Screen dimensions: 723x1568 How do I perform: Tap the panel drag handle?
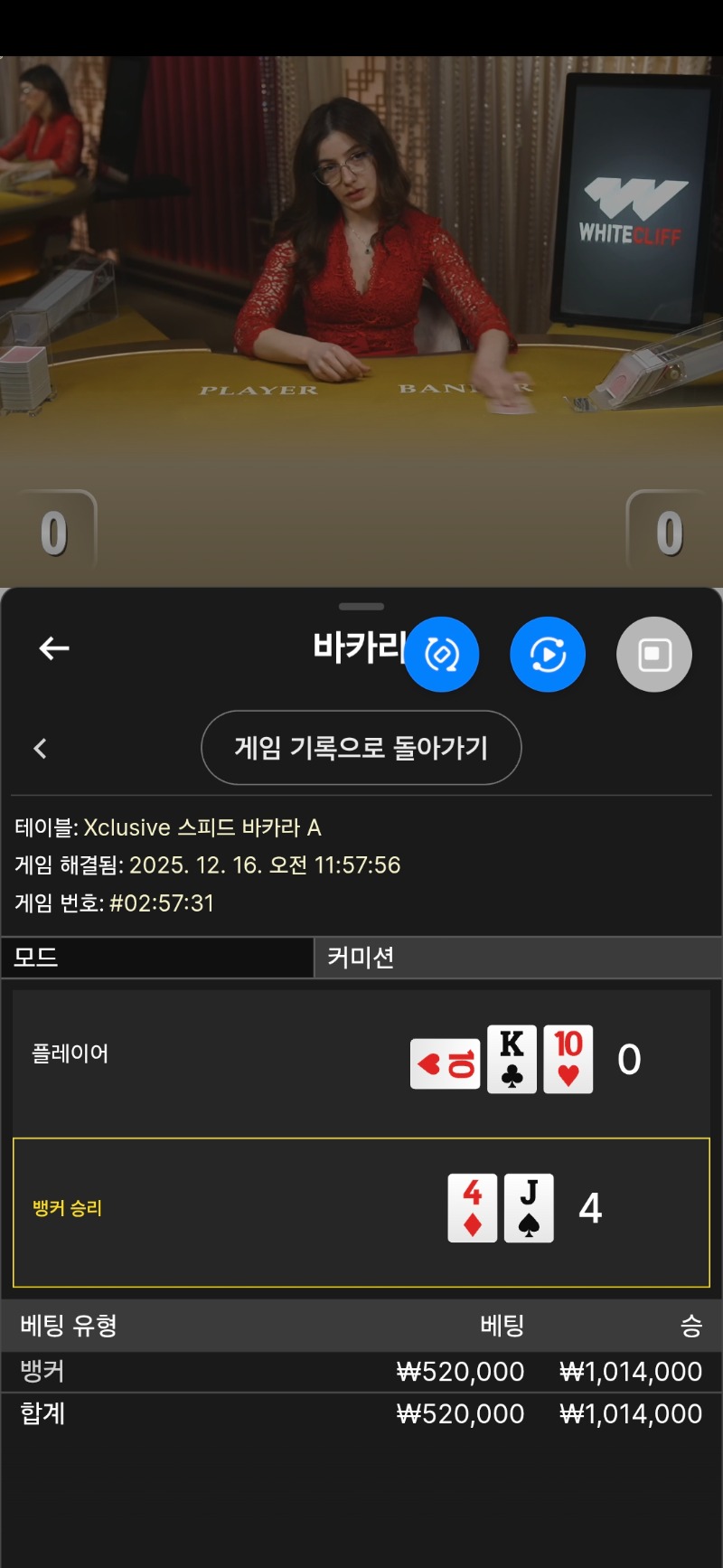(x=361, y=606)
